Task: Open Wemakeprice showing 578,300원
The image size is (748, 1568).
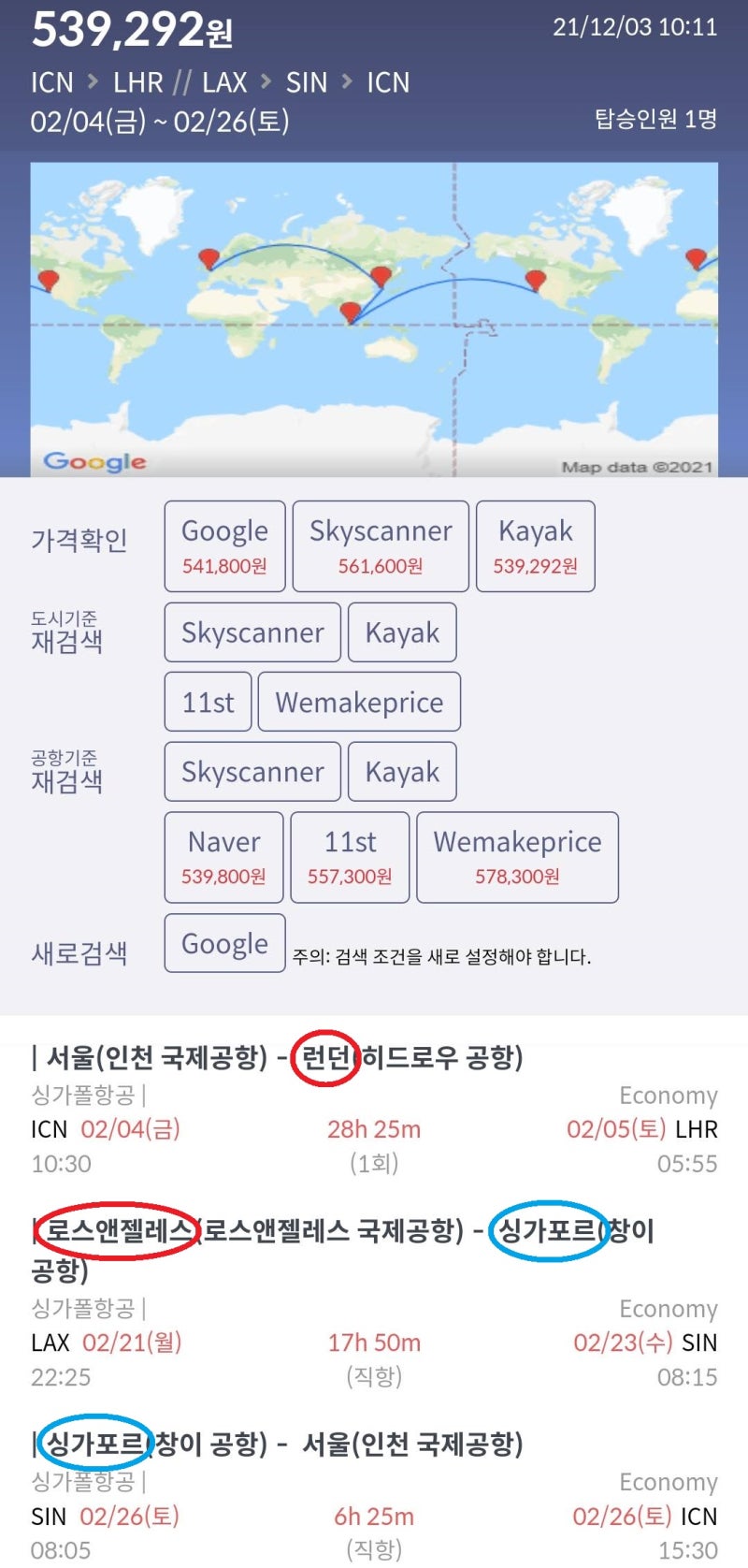Action: pos(517,857)
